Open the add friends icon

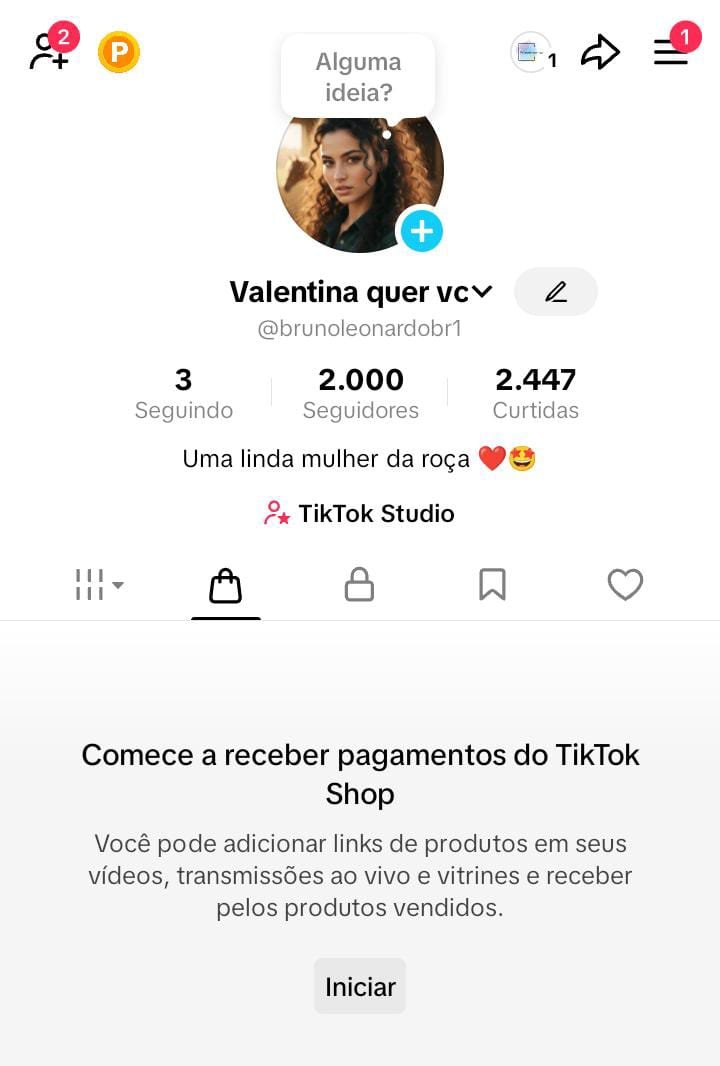[49, 51]
